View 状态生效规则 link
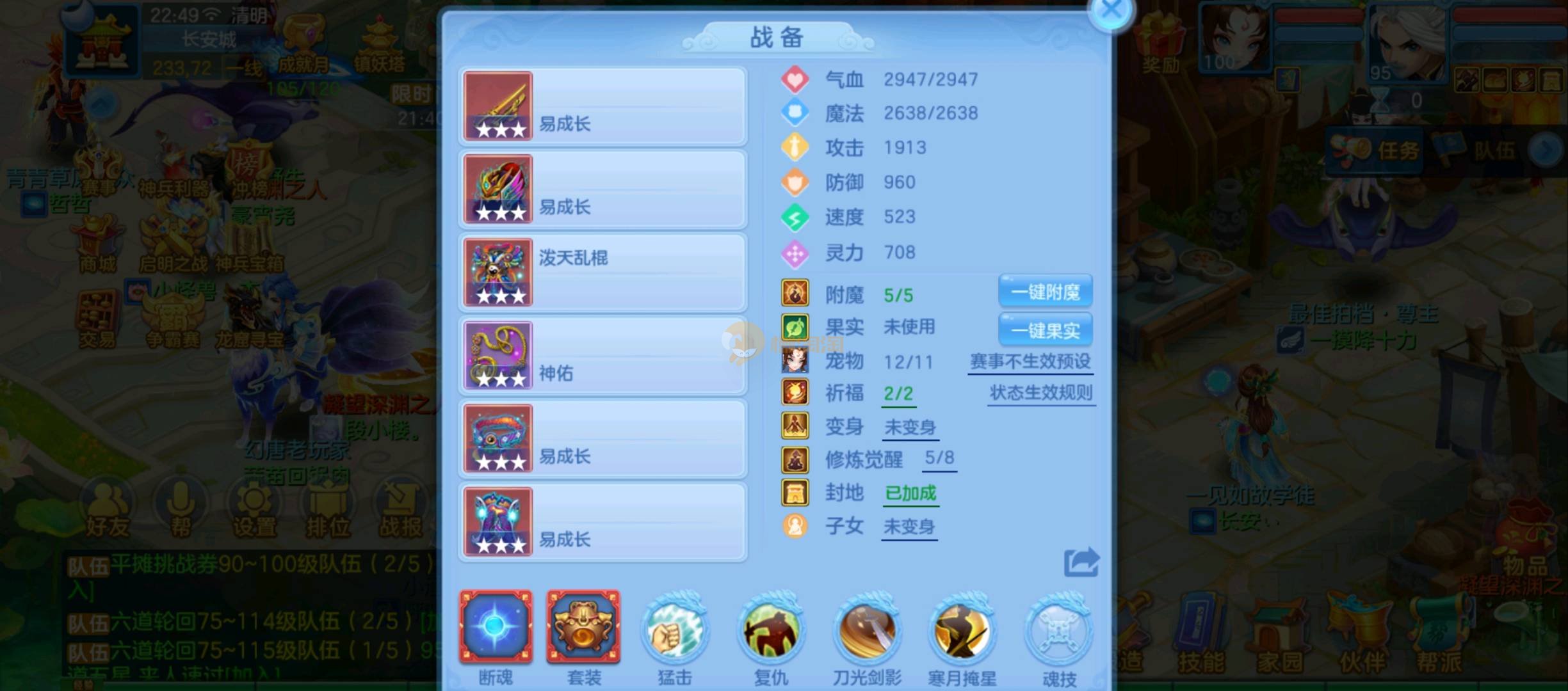This screenshot has width=1568, height=691. click(x=1041, y=393)
